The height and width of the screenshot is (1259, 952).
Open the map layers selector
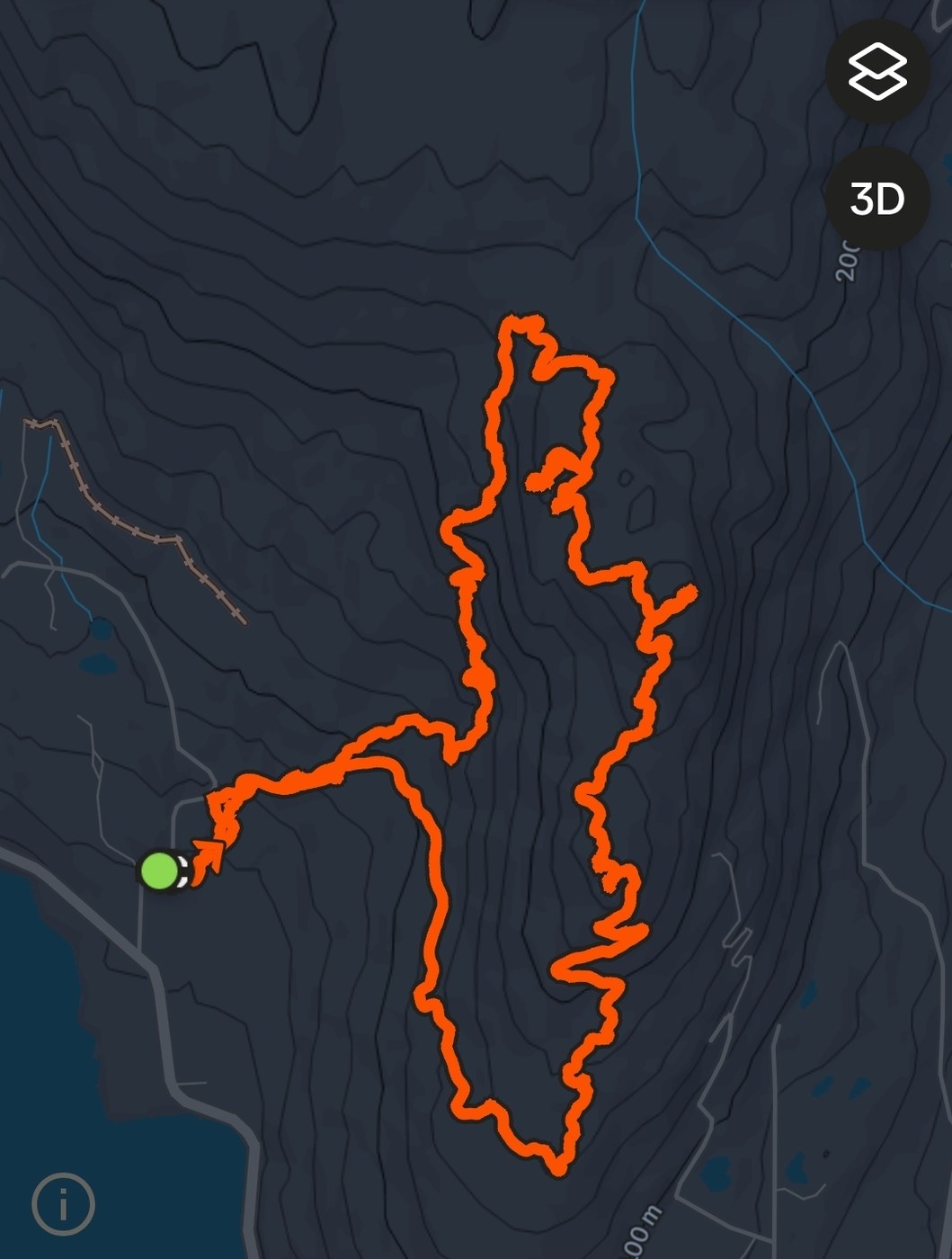point(876,71)
